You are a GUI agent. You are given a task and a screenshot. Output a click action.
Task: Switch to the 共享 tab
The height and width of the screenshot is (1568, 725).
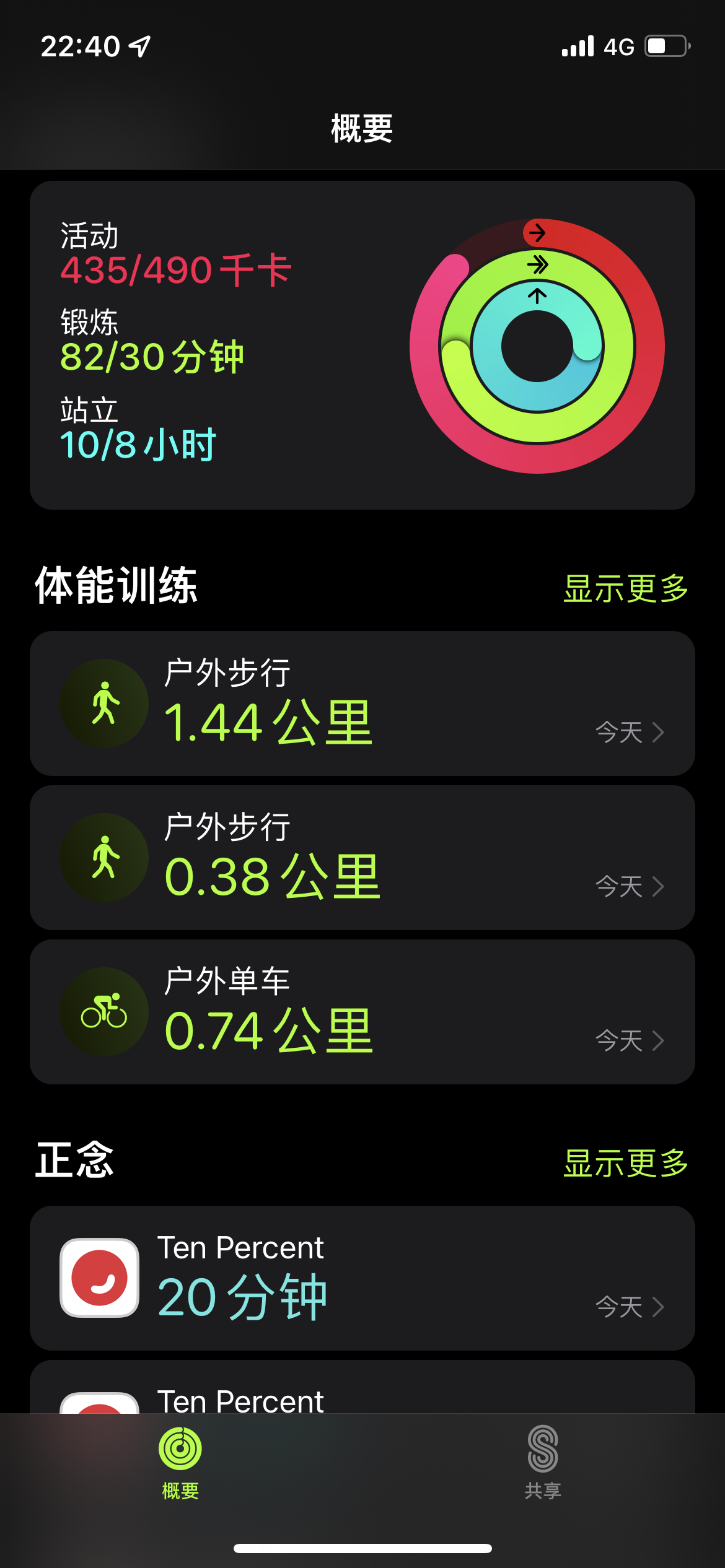pos(543,1463)
